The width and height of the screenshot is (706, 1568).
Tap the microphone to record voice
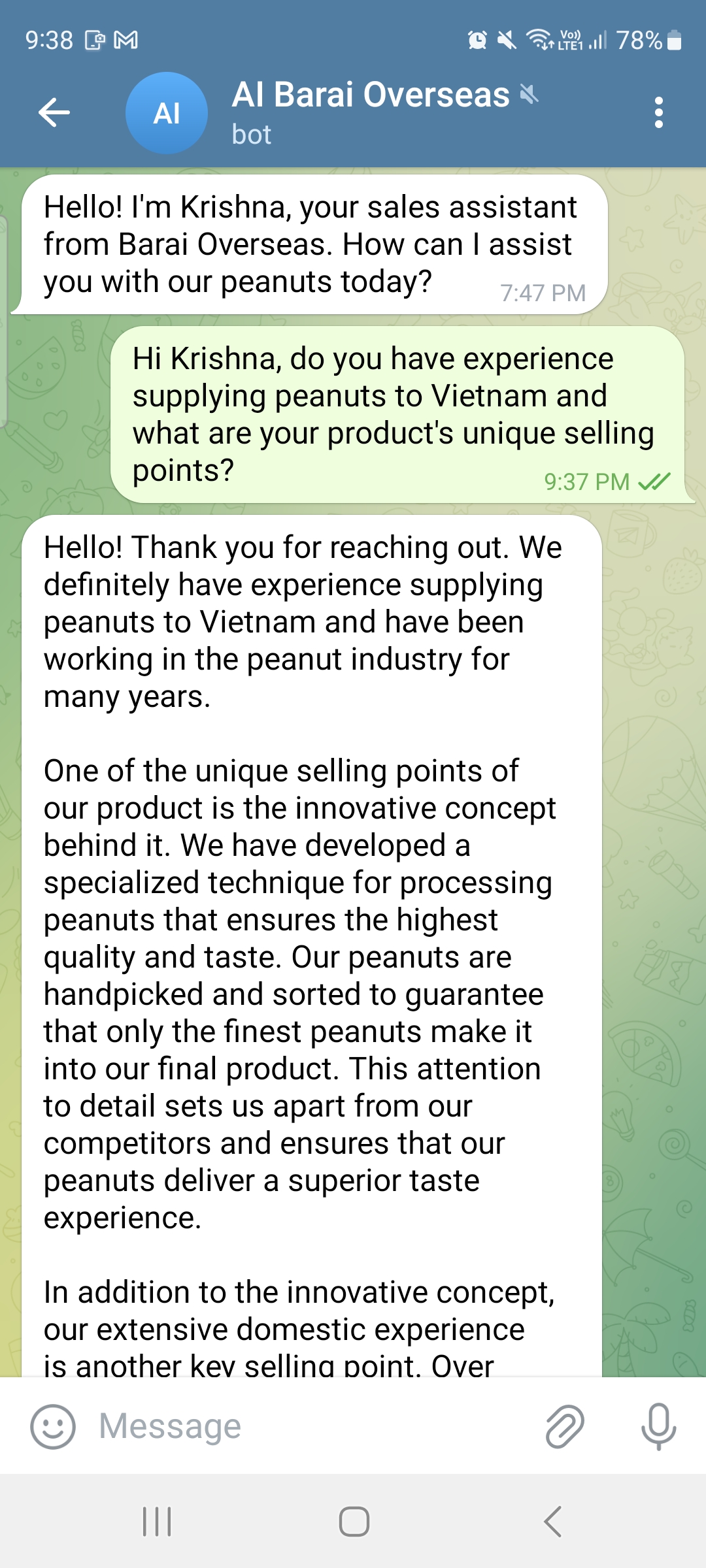658,1426
